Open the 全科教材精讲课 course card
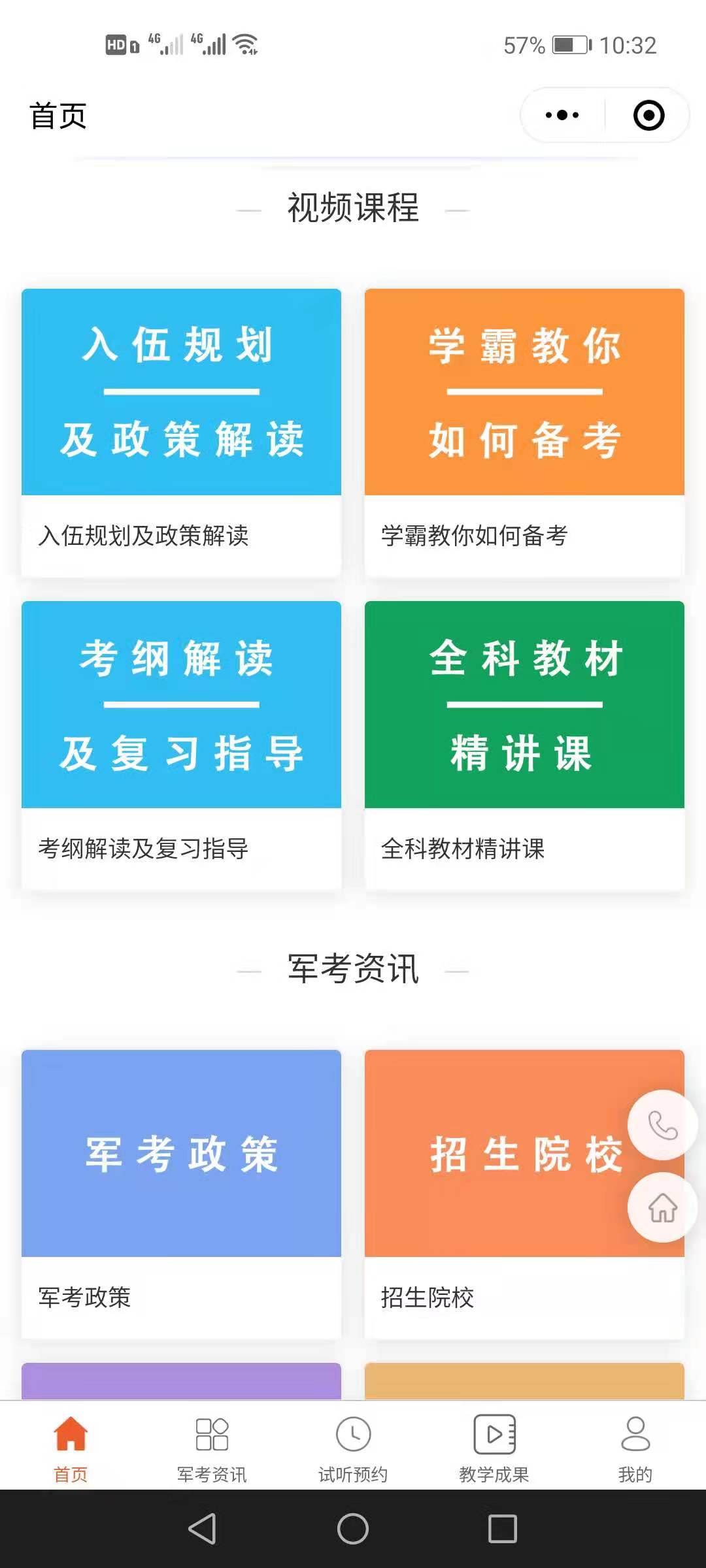 pos(524,745)
